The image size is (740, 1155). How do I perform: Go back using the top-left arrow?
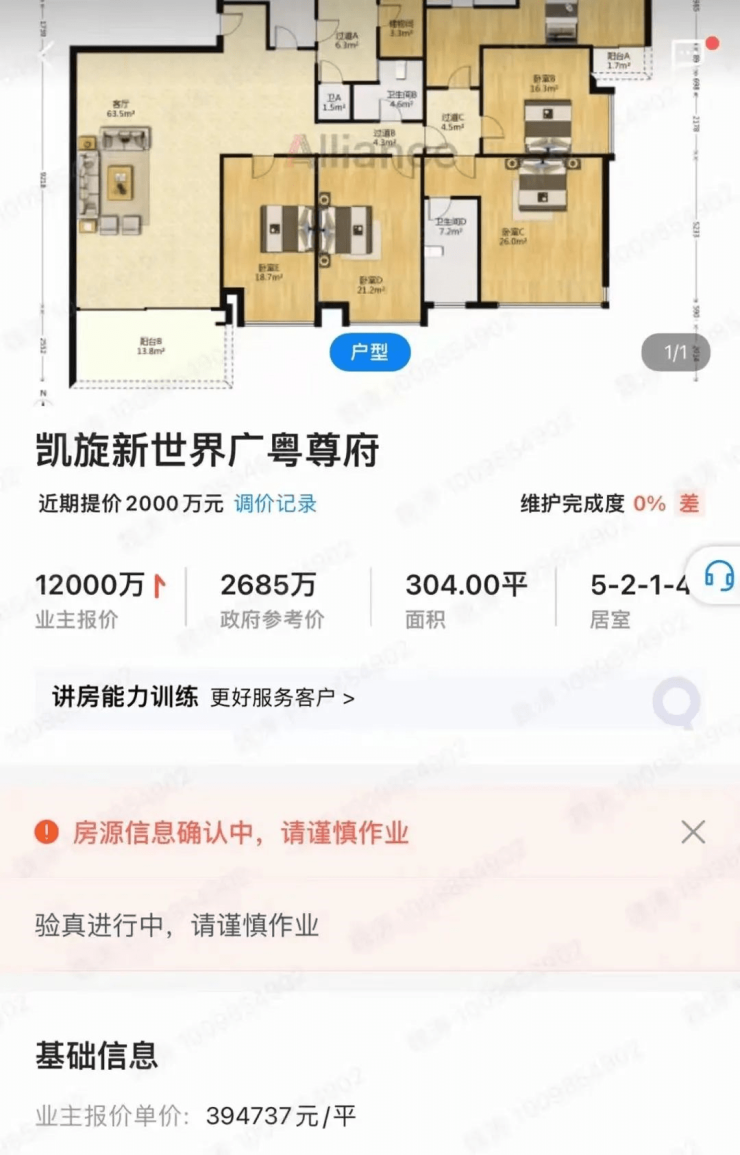[x=42, y=52]
